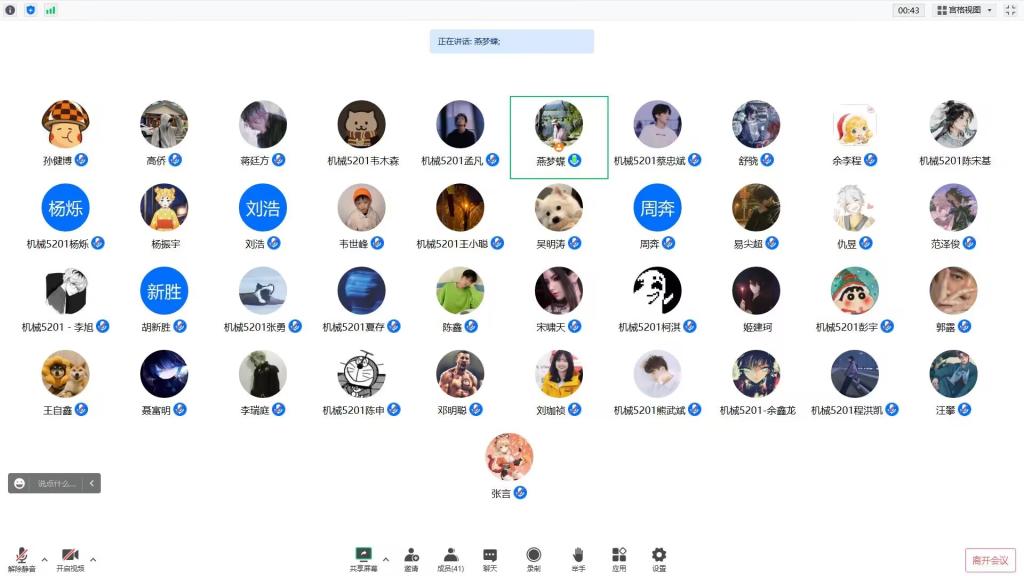
Task: Turn on video (开启视频)
Action: pyautogui.click(x=70, y=558)
